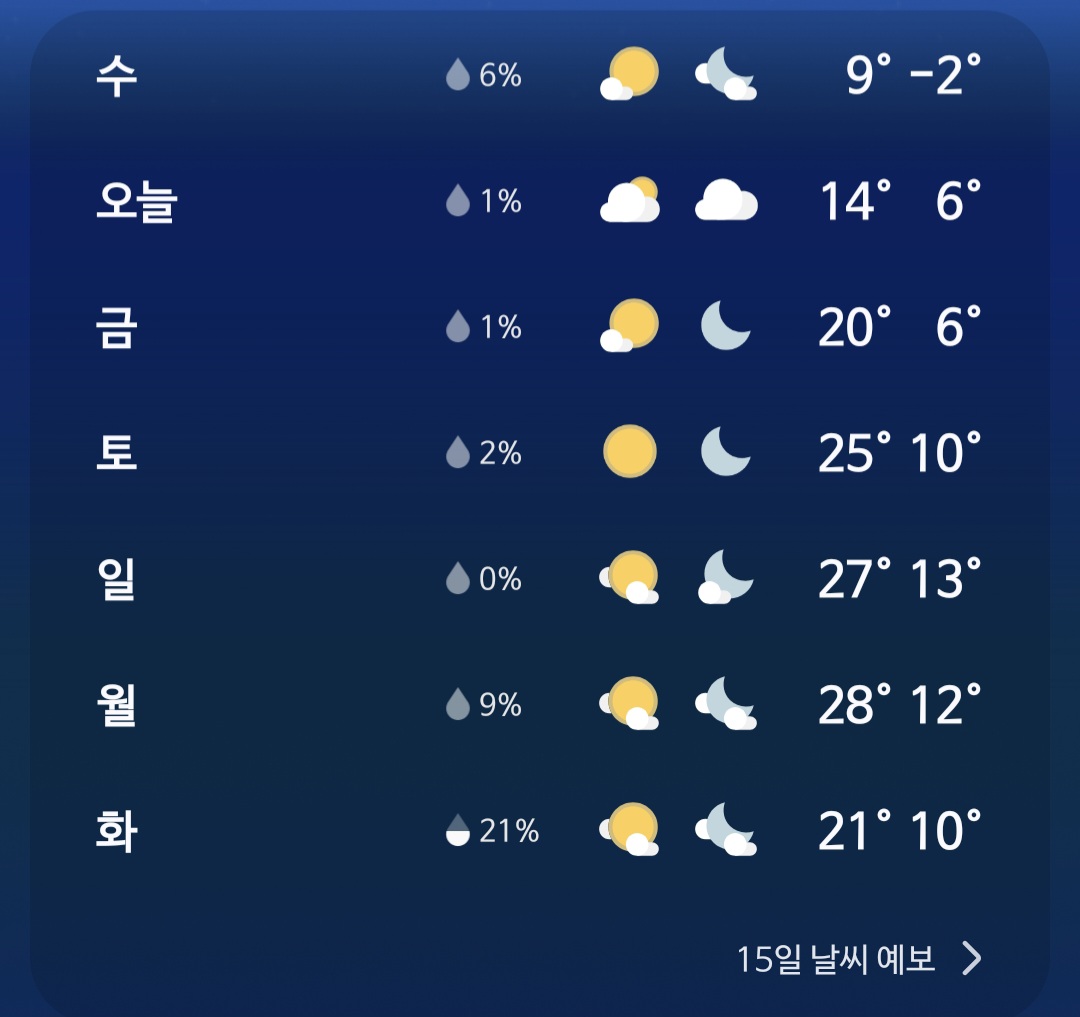Open the 오늘 forecast row

[539, 202]
